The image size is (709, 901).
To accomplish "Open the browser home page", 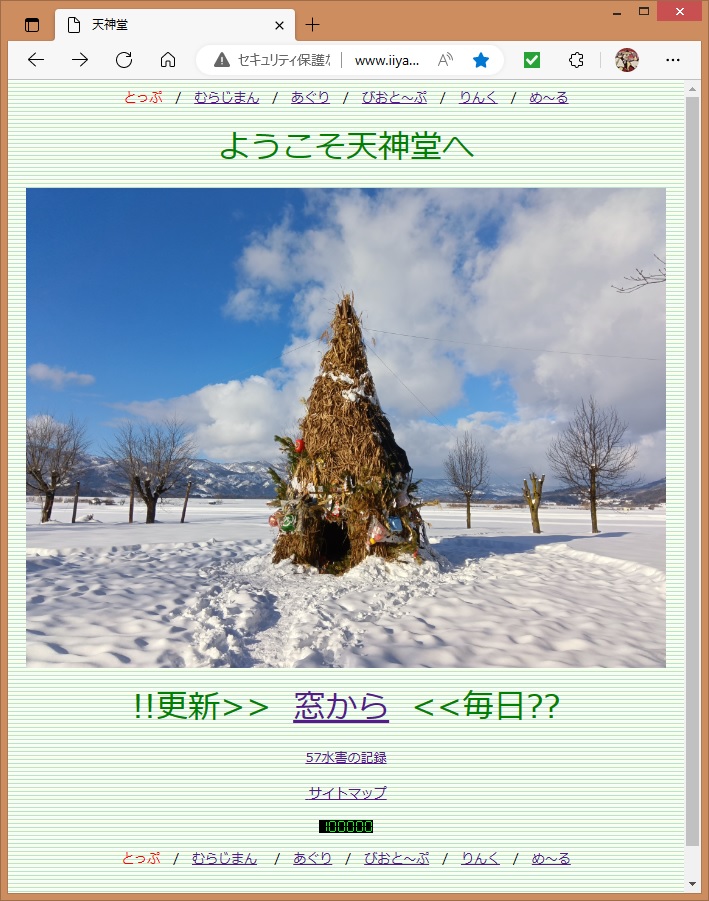I will click(168, 60).
